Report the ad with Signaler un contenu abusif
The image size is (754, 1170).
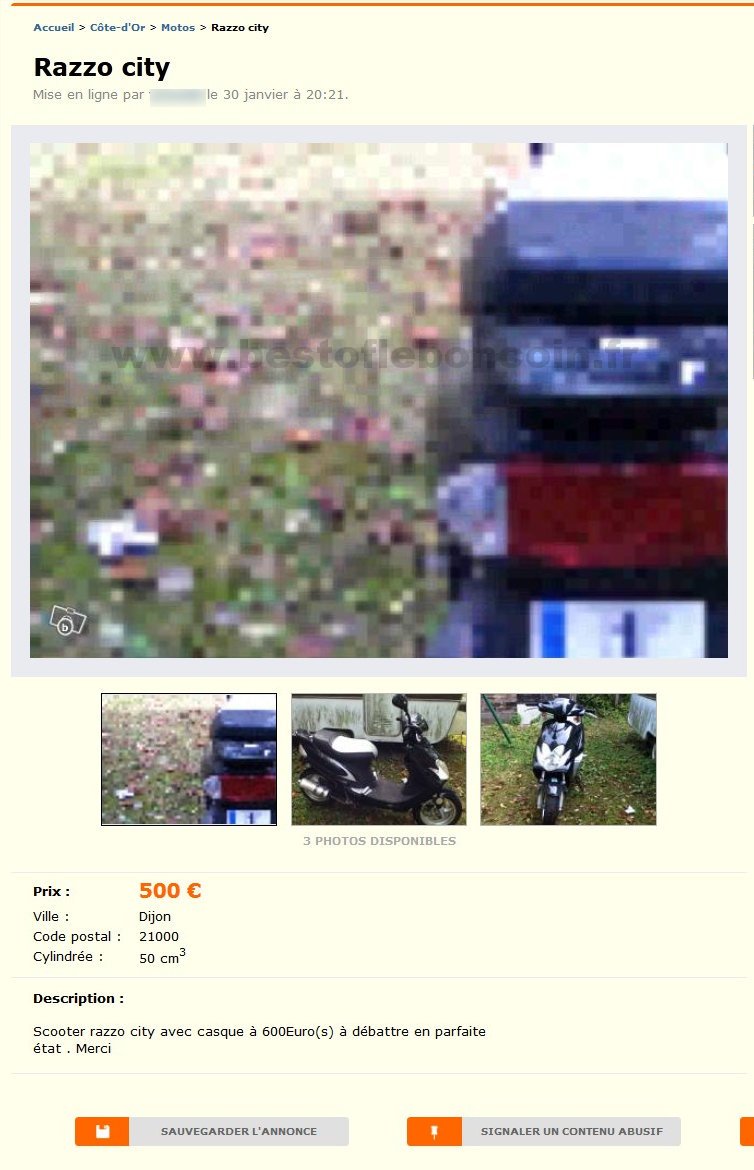tap(543, 1131)
